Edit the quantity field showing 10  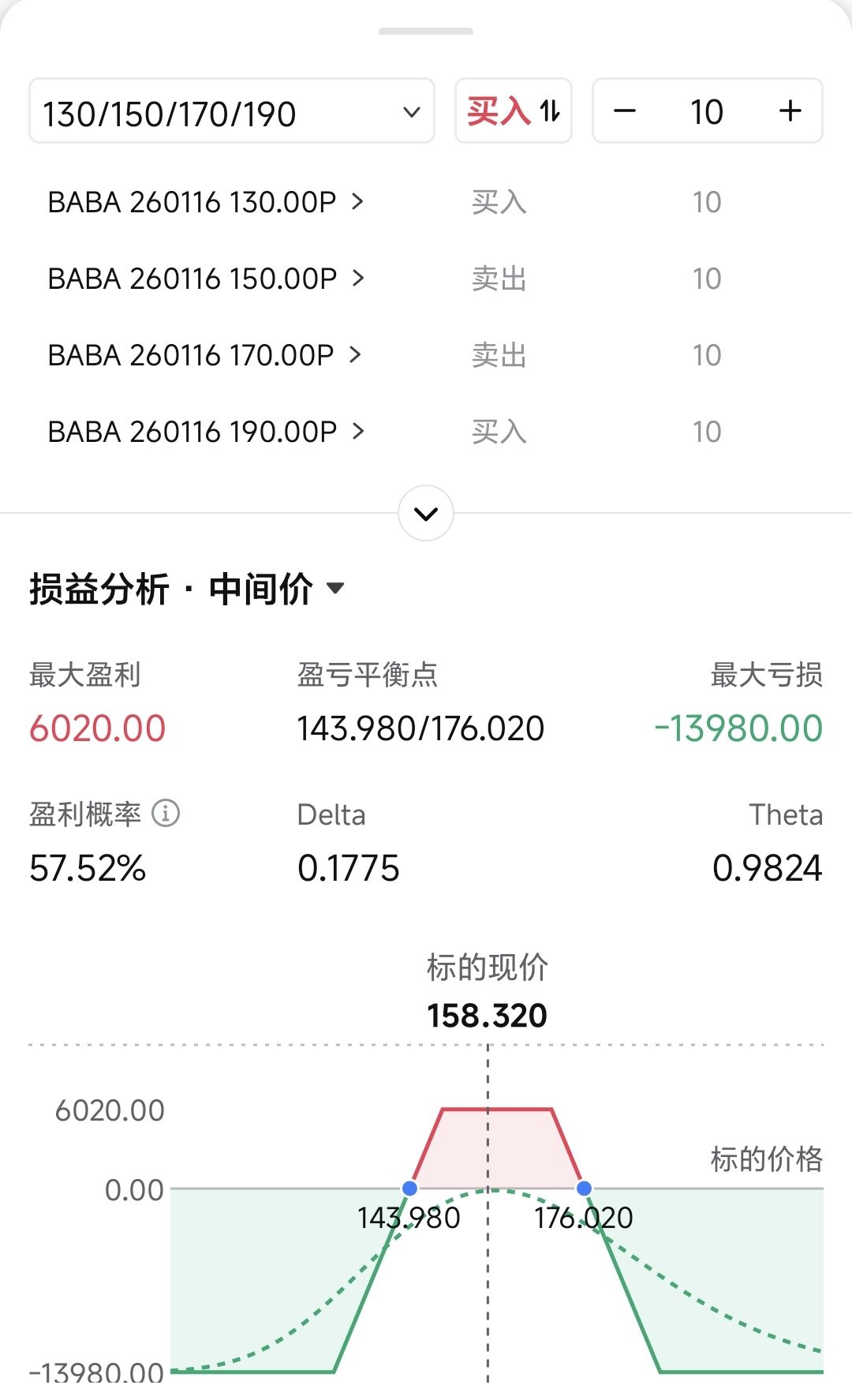707,111
